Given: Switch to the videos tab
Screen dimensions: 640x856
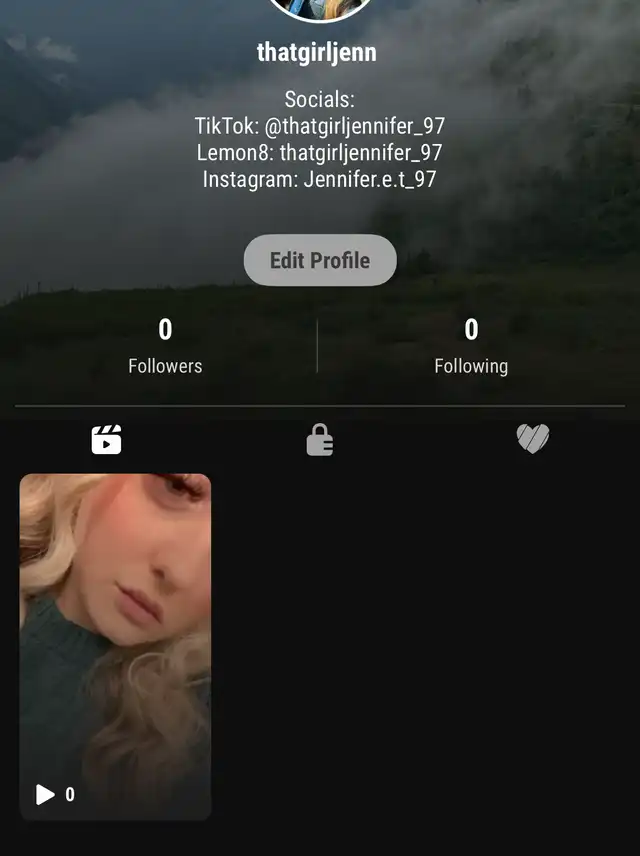Looking at the screenshot, I should [107, 439].
